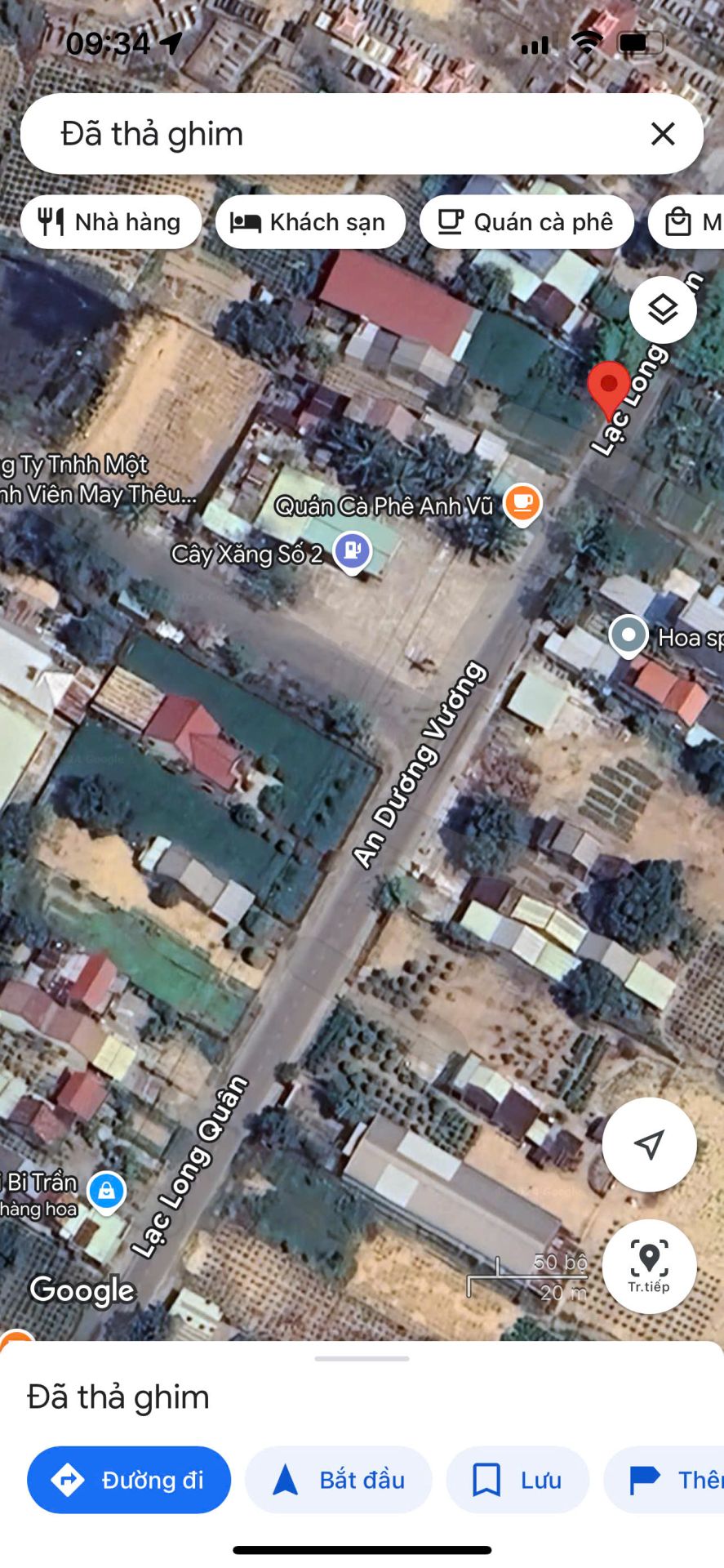Open Quán Cà Phê Anh Vũ marker
The image size is (724, 1568).
(522, 502)
